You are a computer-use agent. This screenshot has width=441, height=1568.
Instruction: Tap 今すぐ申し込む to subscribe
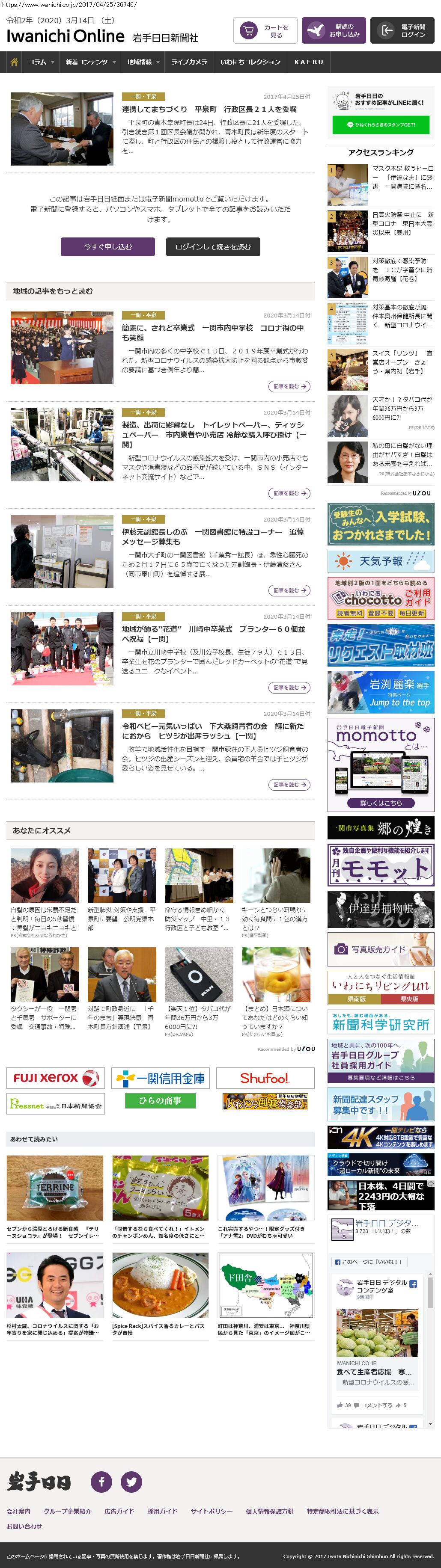pyautogui.click(x=108, y=246)
